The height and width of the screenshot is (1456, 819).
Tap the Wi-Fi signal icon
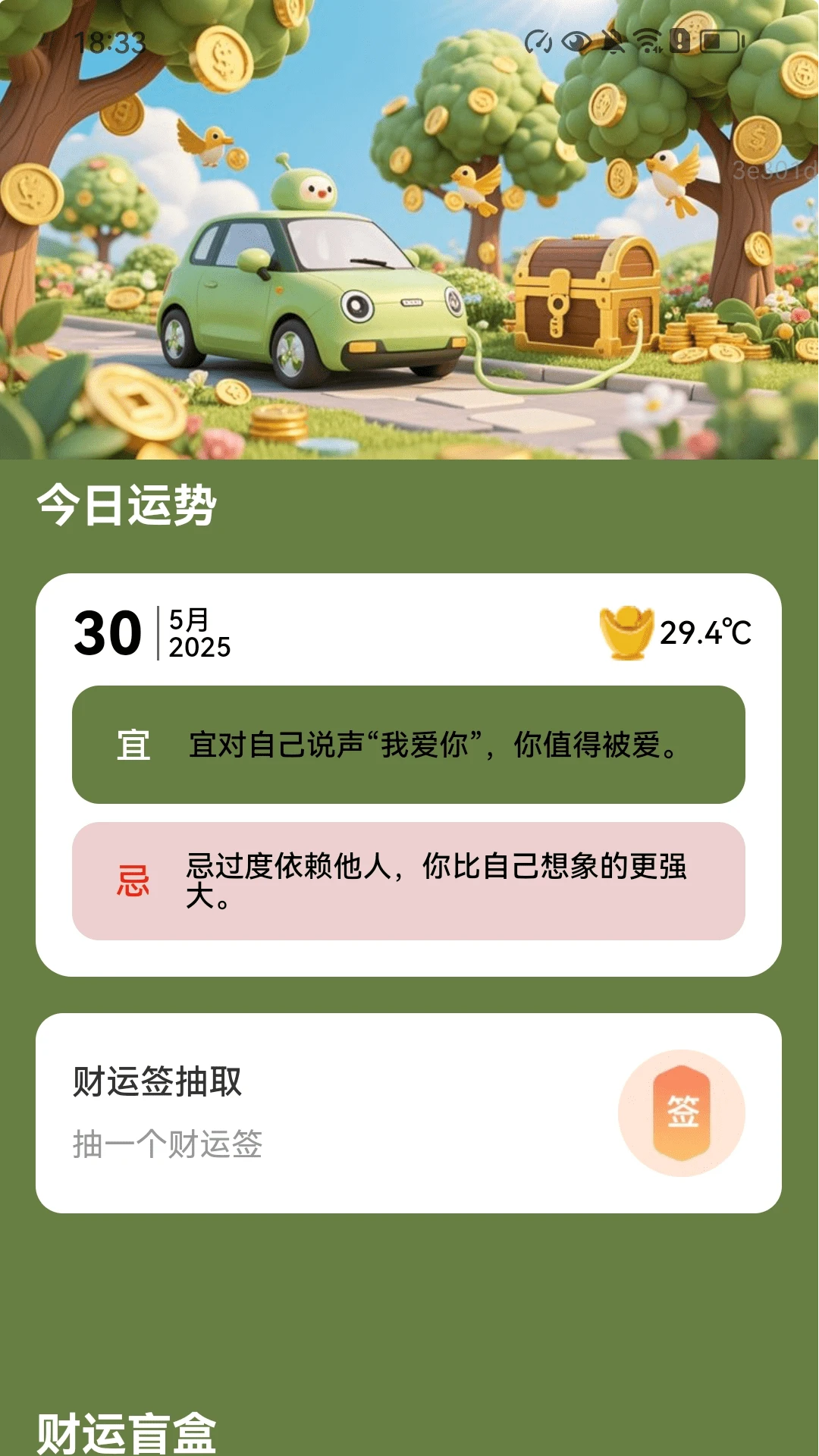pos(648,39)
